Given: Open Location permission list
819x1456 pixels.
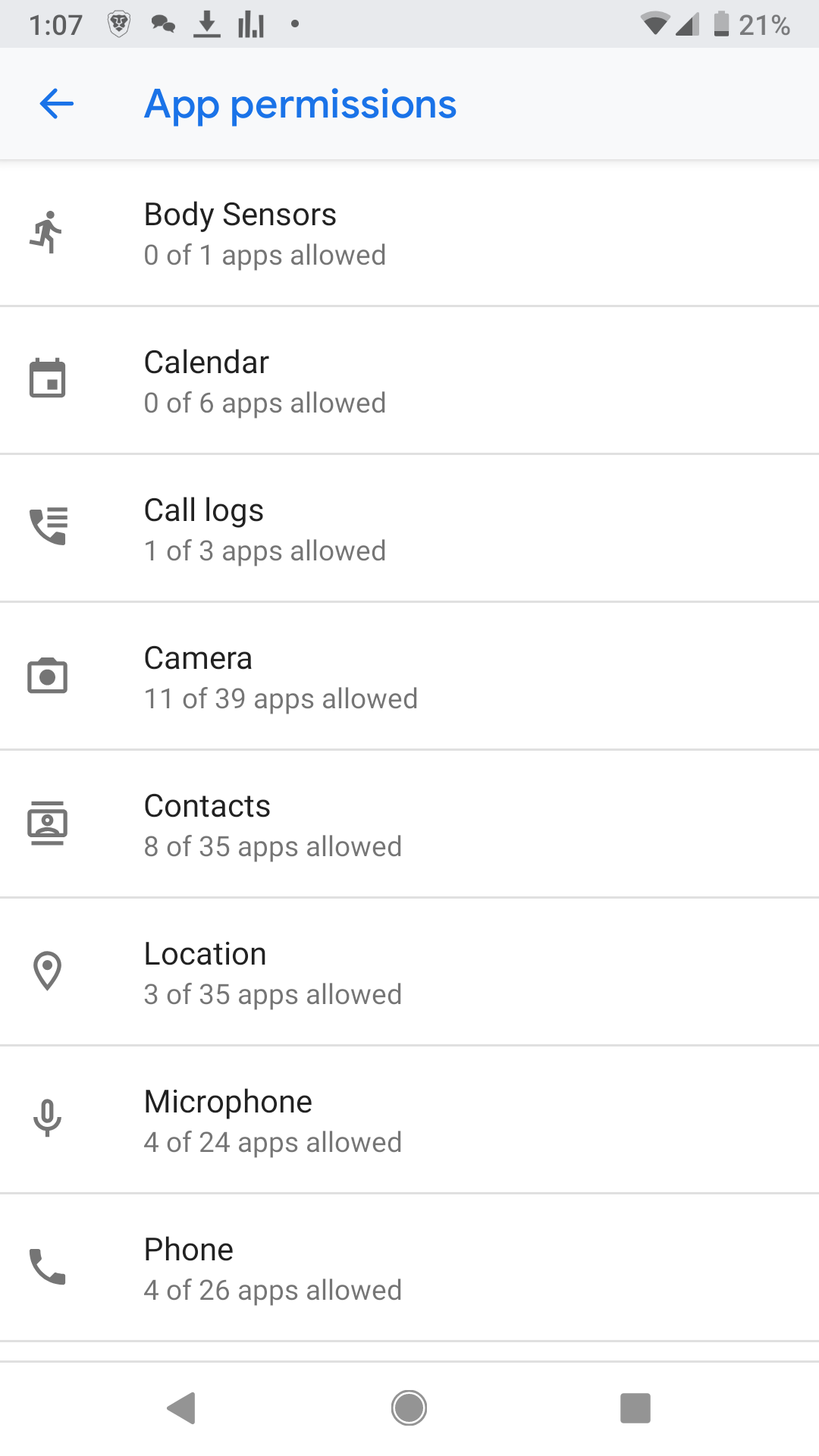Looking at the screenshot, I should [x=409, y=972].
